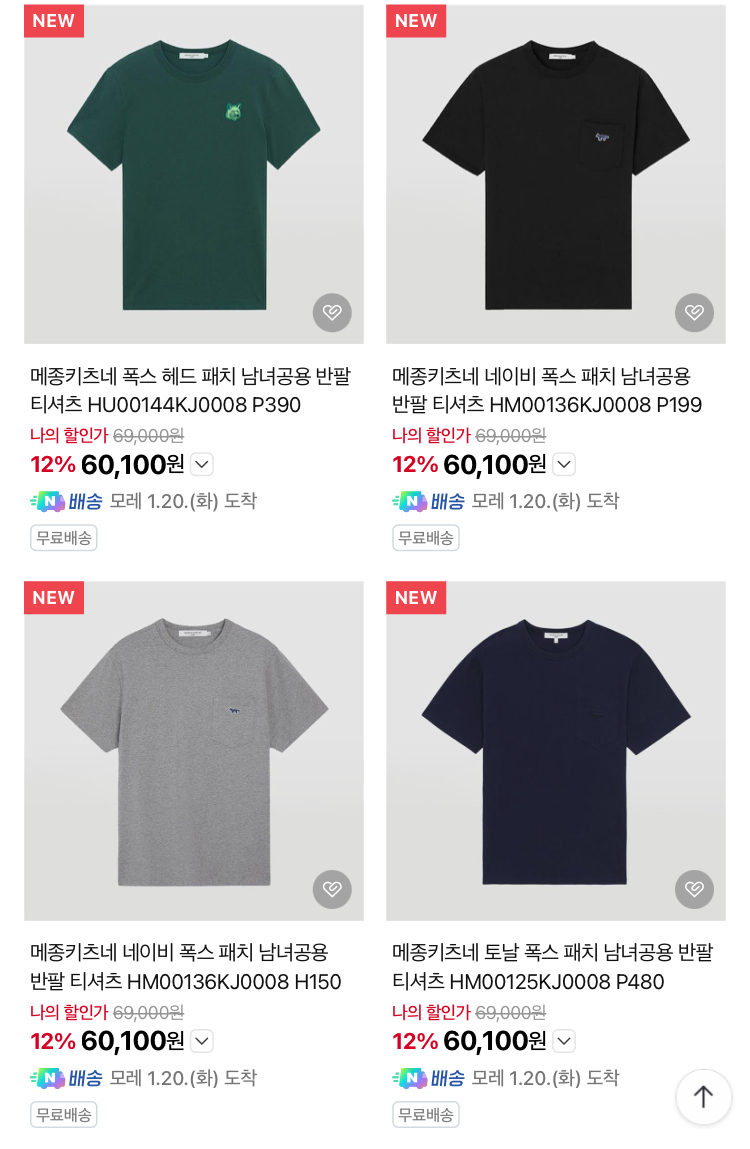Wishlist the HM00136KJ0008 H150 gray t-shirt
The image size is (750, 1149).
point(332,889)
